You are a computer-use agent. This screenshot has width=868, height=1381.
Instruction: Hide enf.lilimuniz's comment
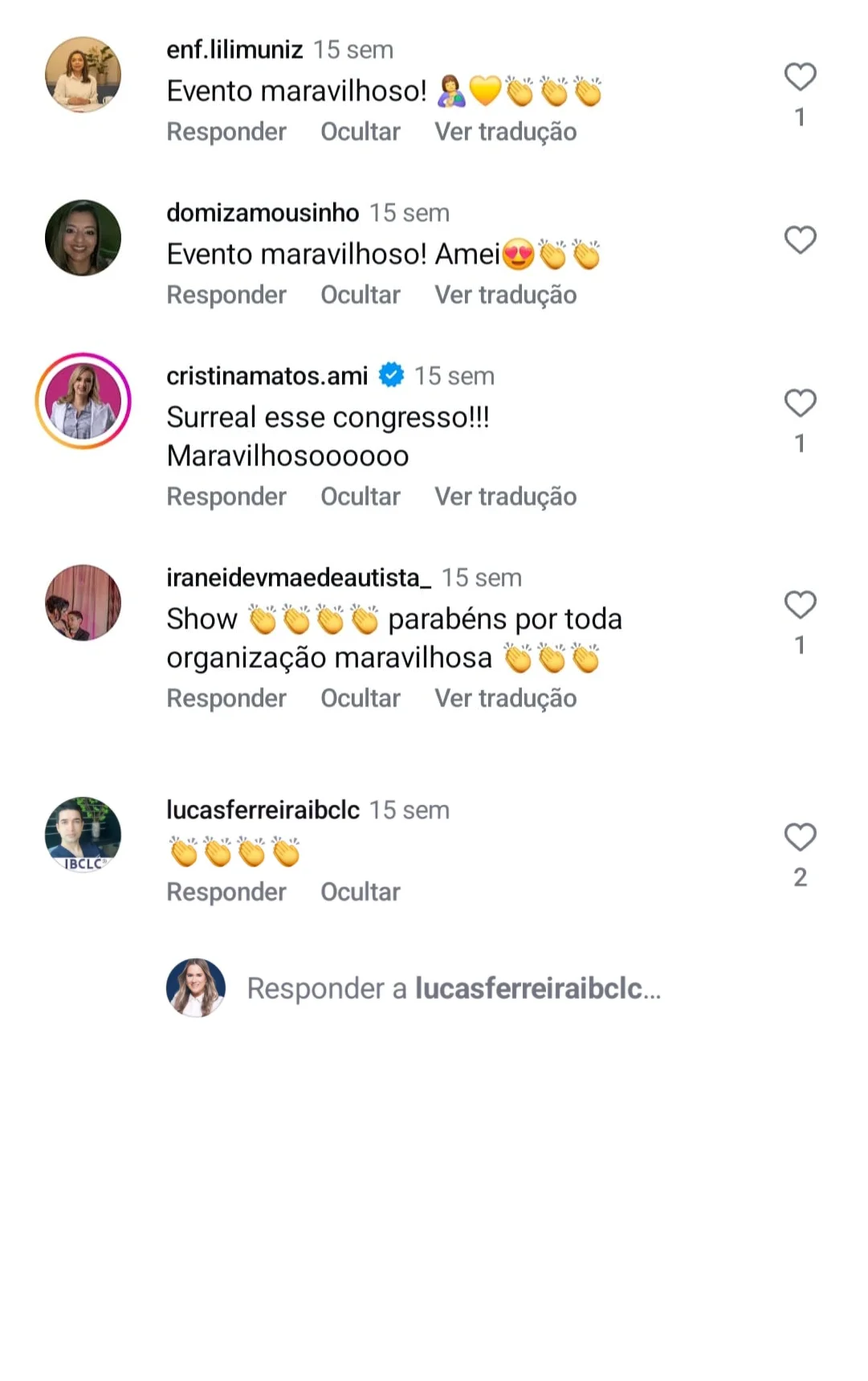pos(360,132)
